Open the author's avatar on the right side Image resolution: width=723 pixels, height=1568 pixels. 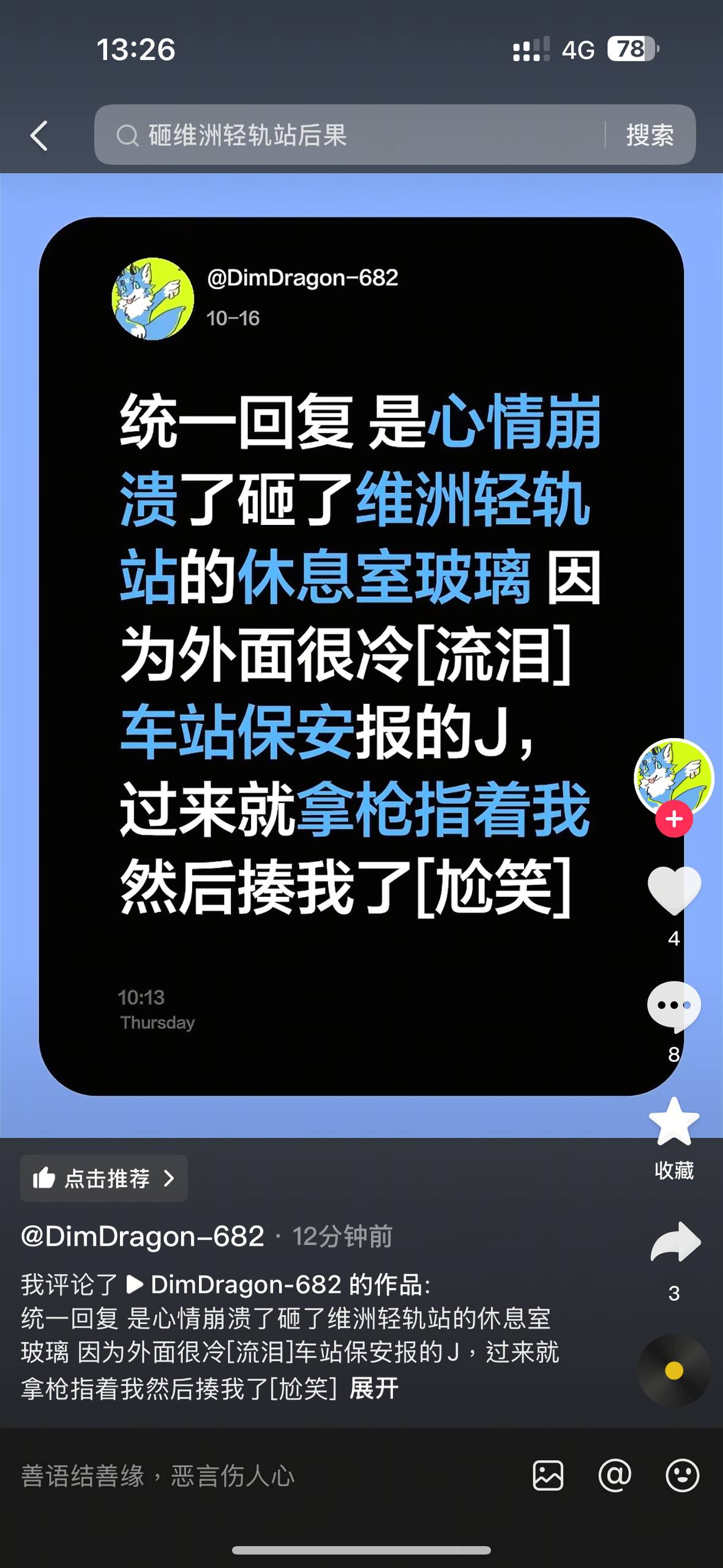pyautogui.click(x=673, y=775)
